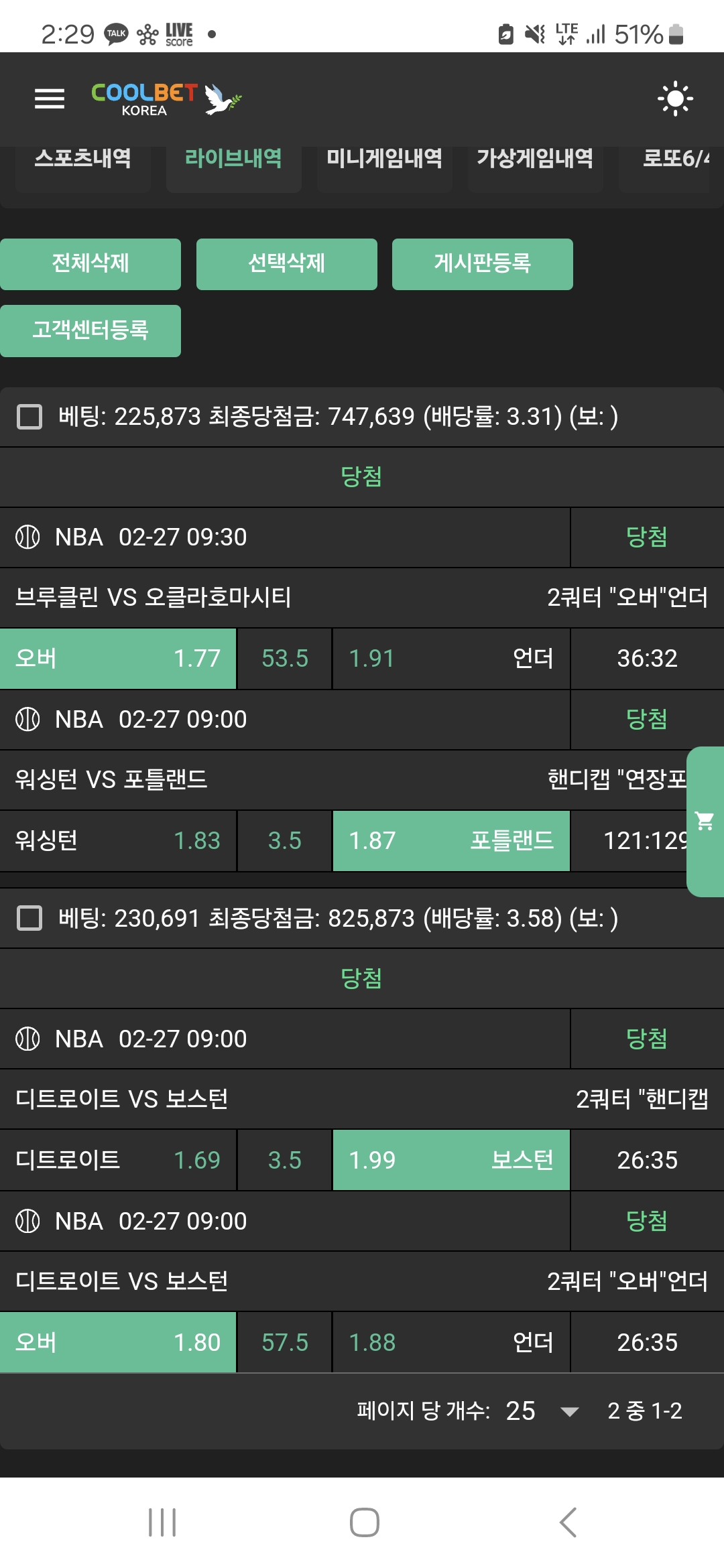Switch to the 스포츠내역 tab
Image resolution: width=724 pixels, height=1568 pixels.
point(82,159)
